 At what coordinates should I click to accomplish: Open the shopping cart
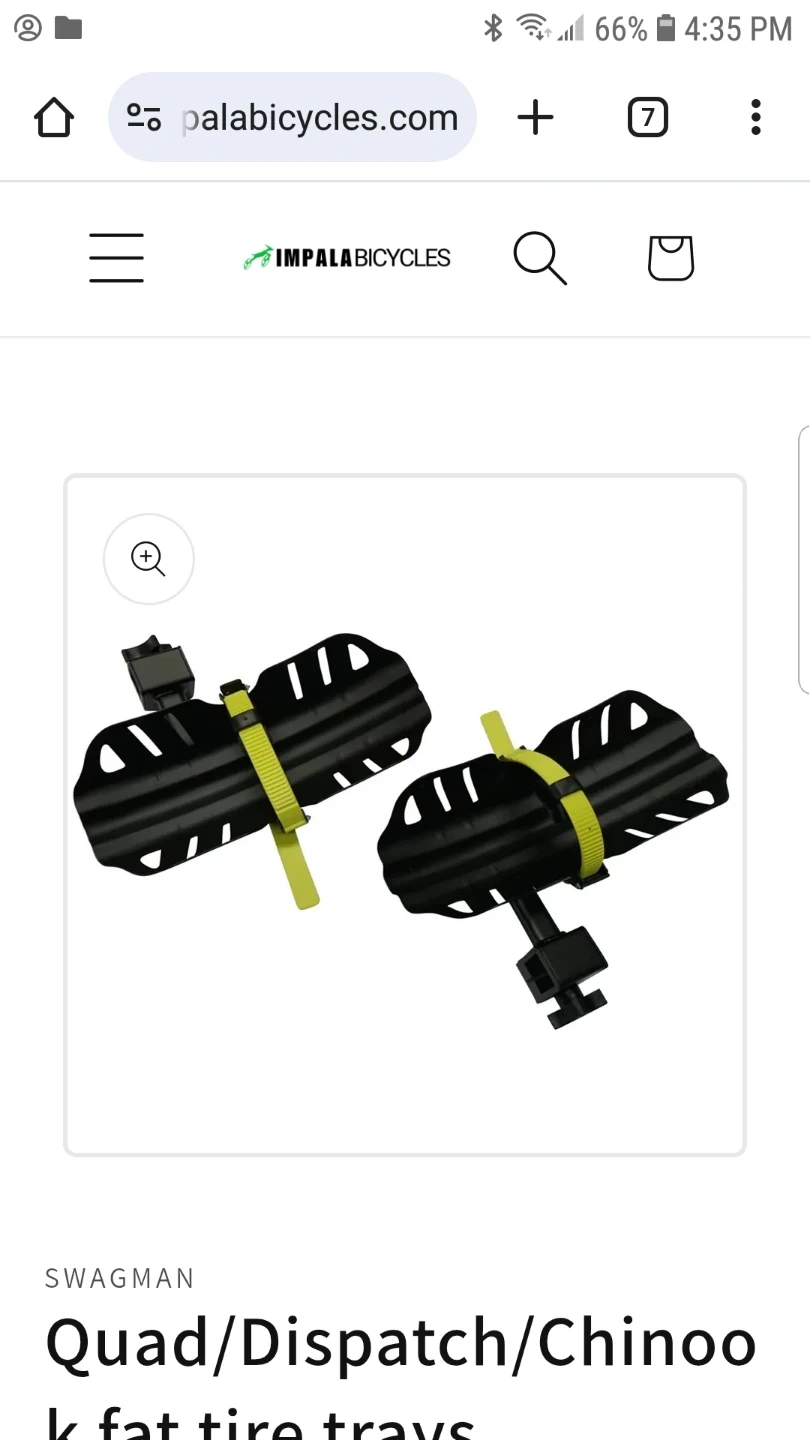670,258
